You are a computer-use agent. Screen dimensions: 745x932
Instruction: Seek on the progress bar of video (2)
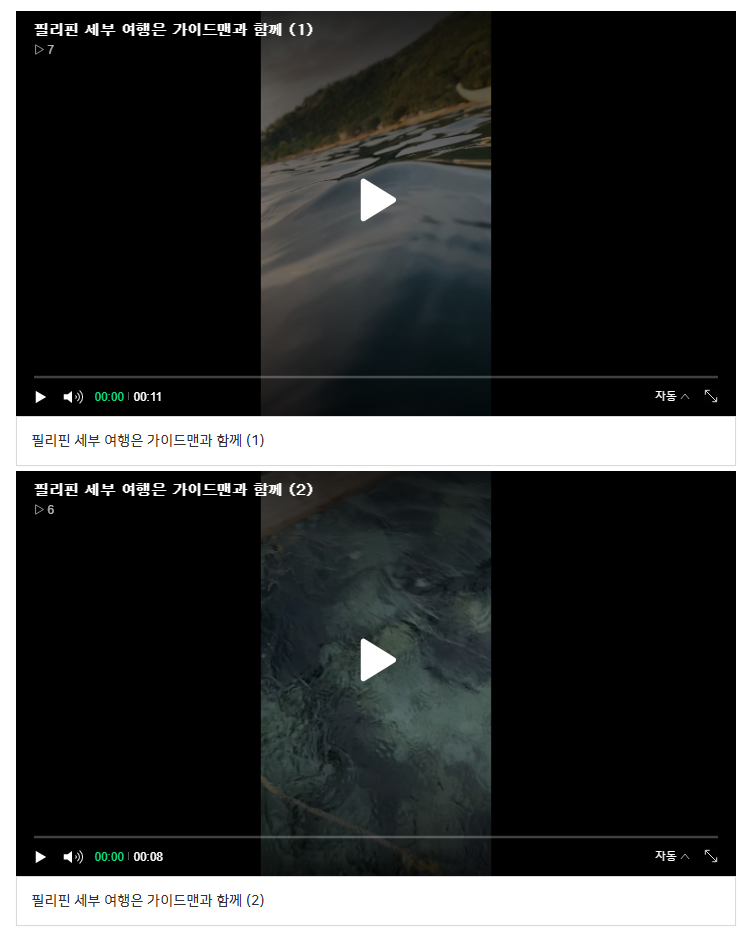[375, 837]
